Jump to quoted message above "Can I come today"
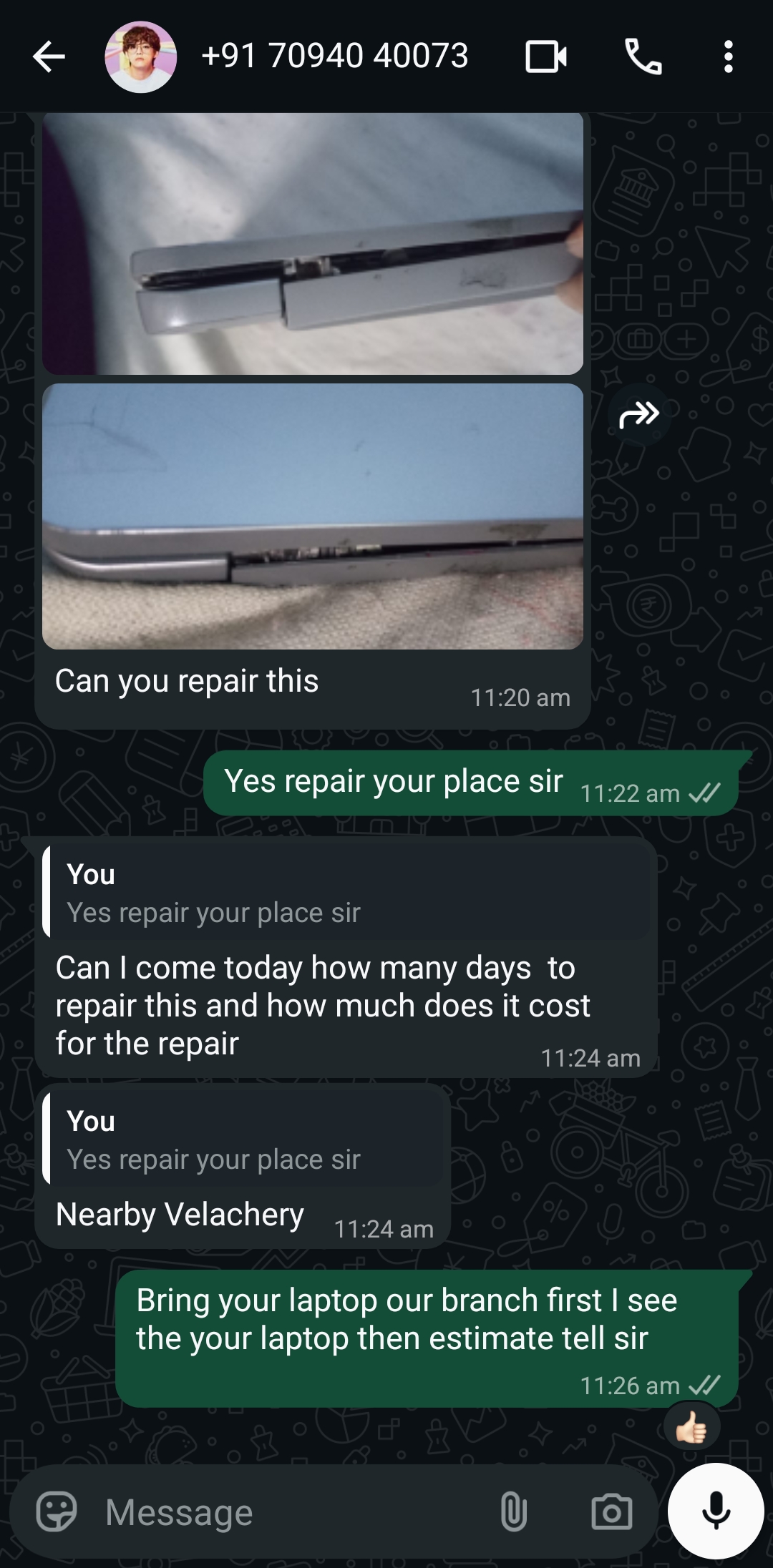Image resolution: width=773 pixels, height=1568 pixels. [346, 893]
